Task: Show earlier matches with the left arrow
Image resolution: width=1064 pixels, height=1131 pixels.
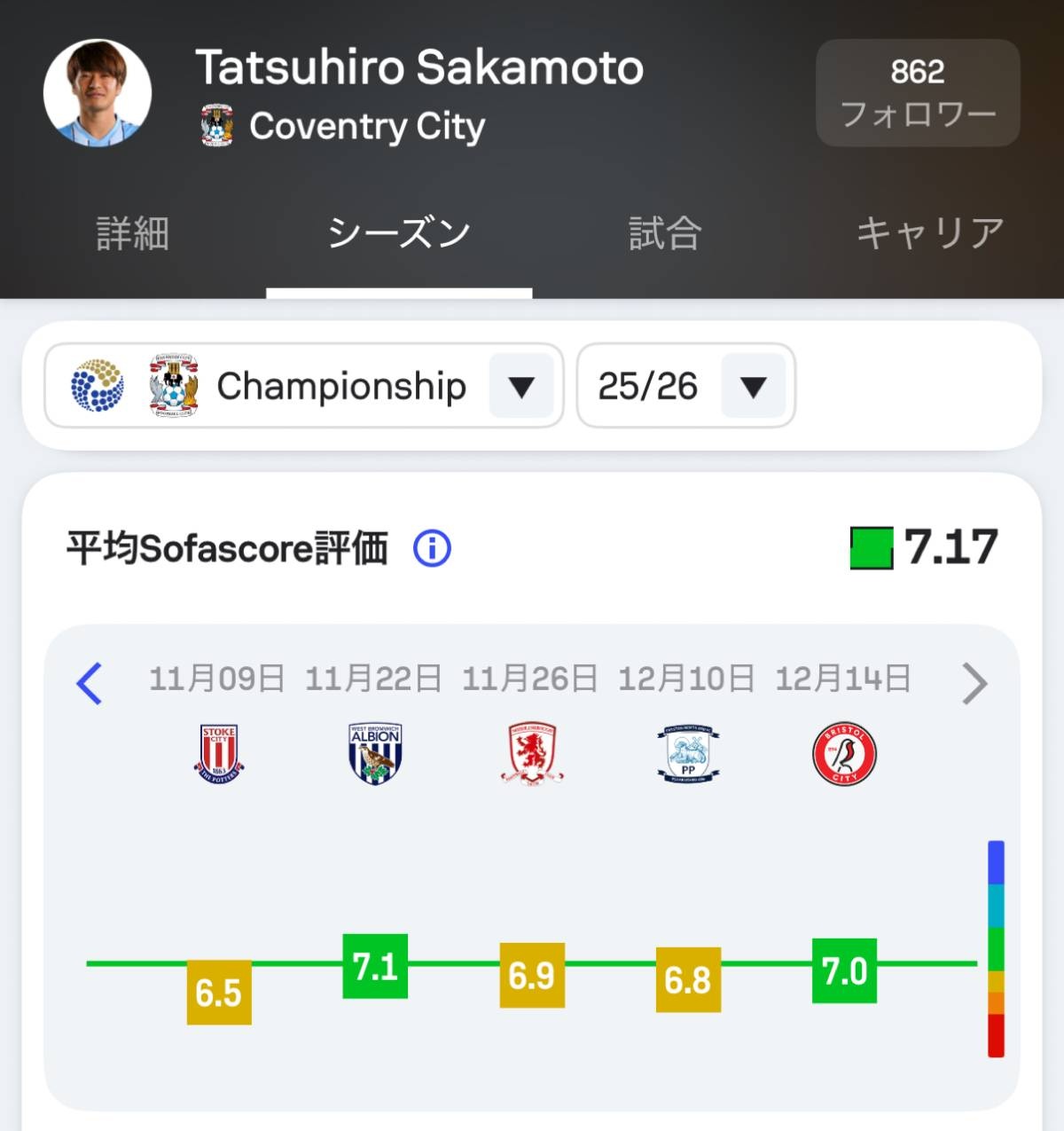Action: click(x=90, y=683)
